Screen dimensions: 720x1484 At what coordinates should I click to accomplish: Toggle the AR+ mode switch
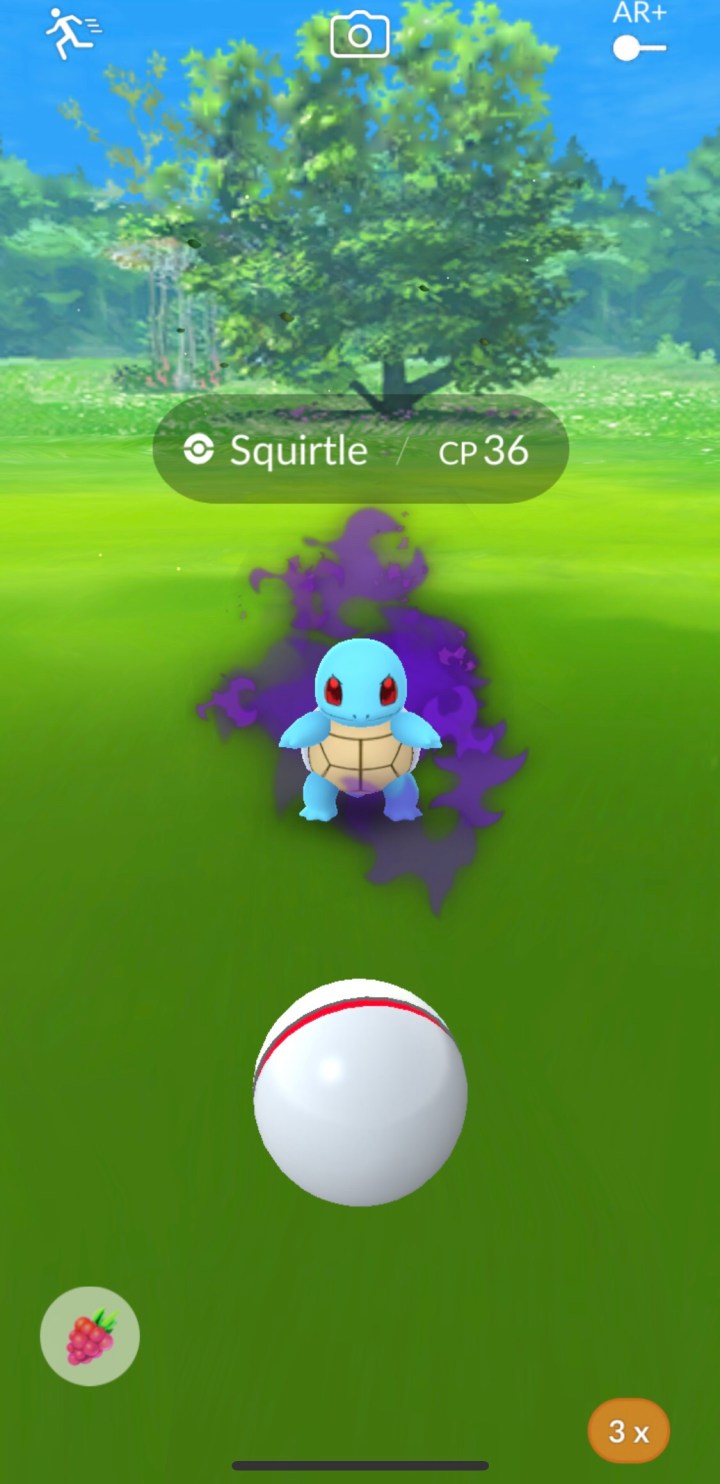click(x=639, y=47)
